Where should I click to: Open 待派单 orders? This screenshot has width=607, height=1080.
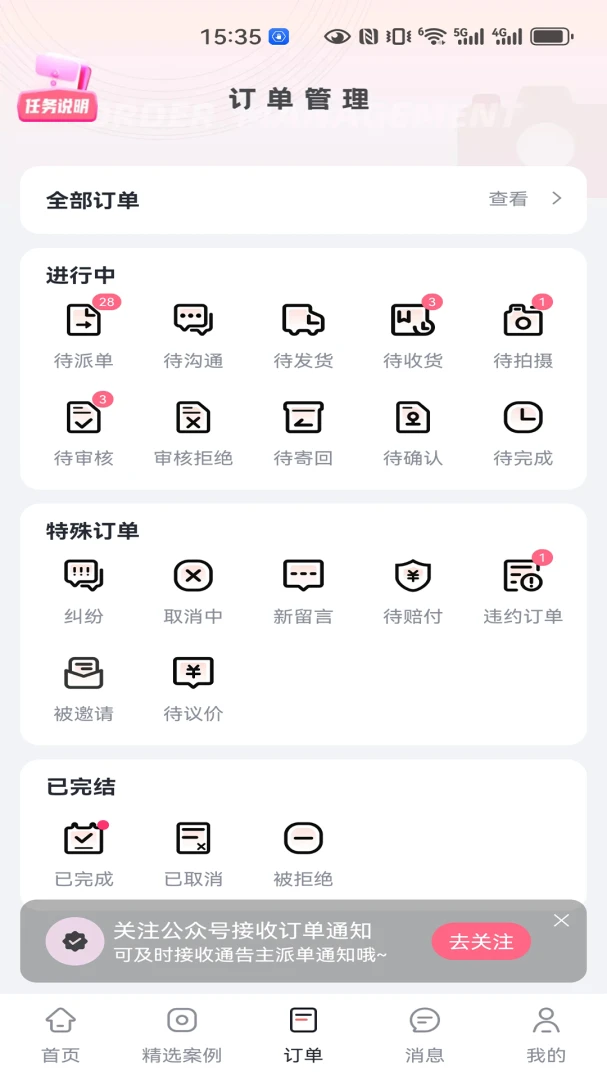coord(84,334)
